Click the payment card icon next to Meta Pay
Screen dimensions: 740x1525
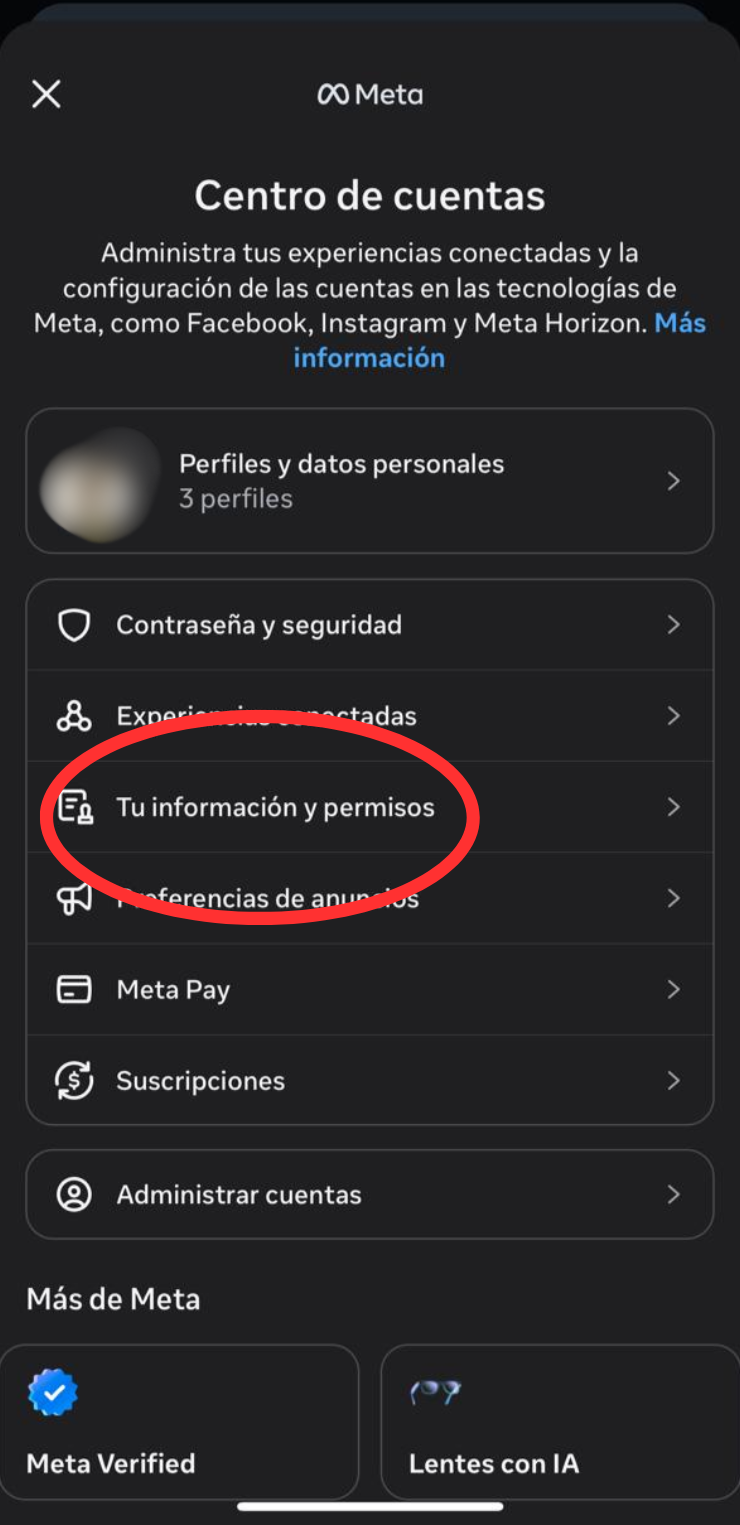[74, 989]
